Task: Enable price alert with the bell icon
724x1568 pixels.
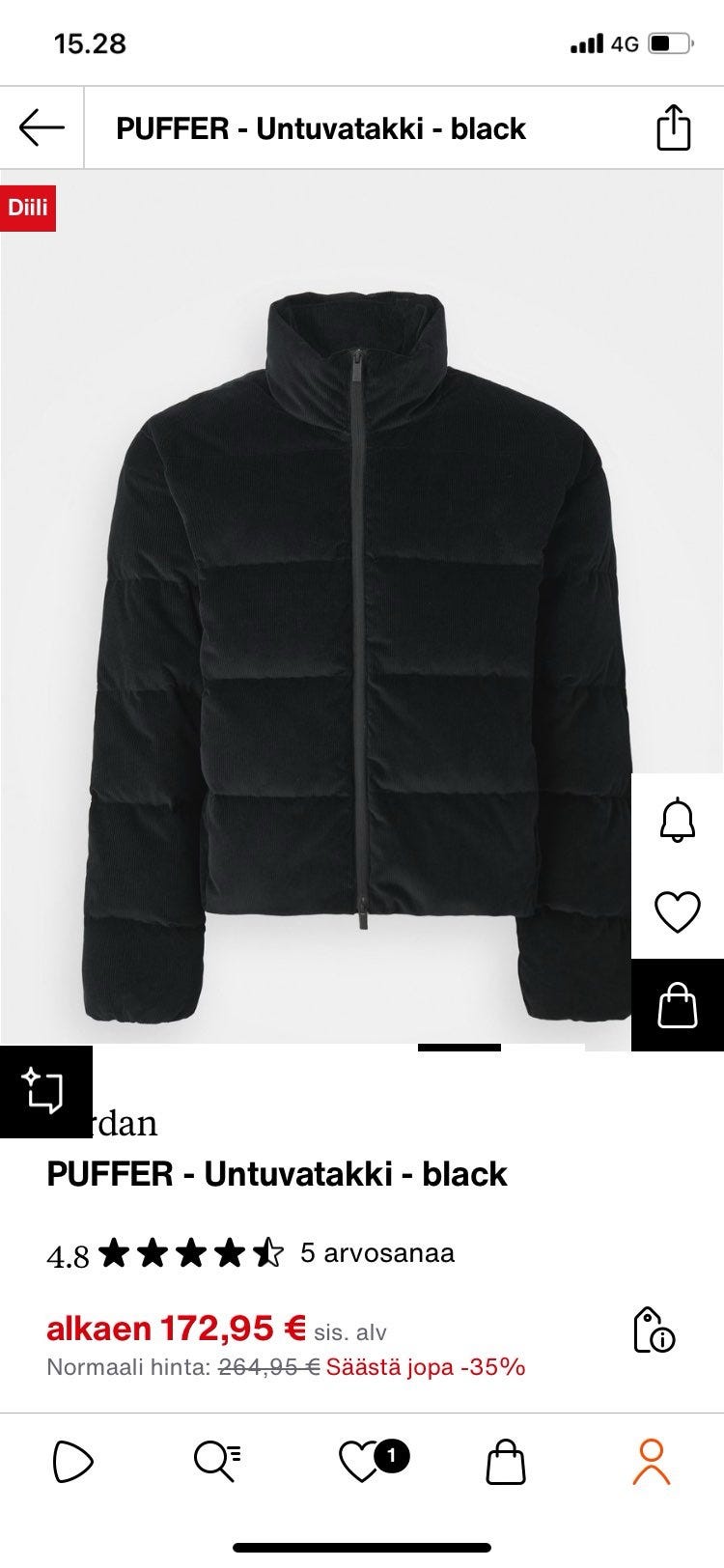Action: point(677,820)
